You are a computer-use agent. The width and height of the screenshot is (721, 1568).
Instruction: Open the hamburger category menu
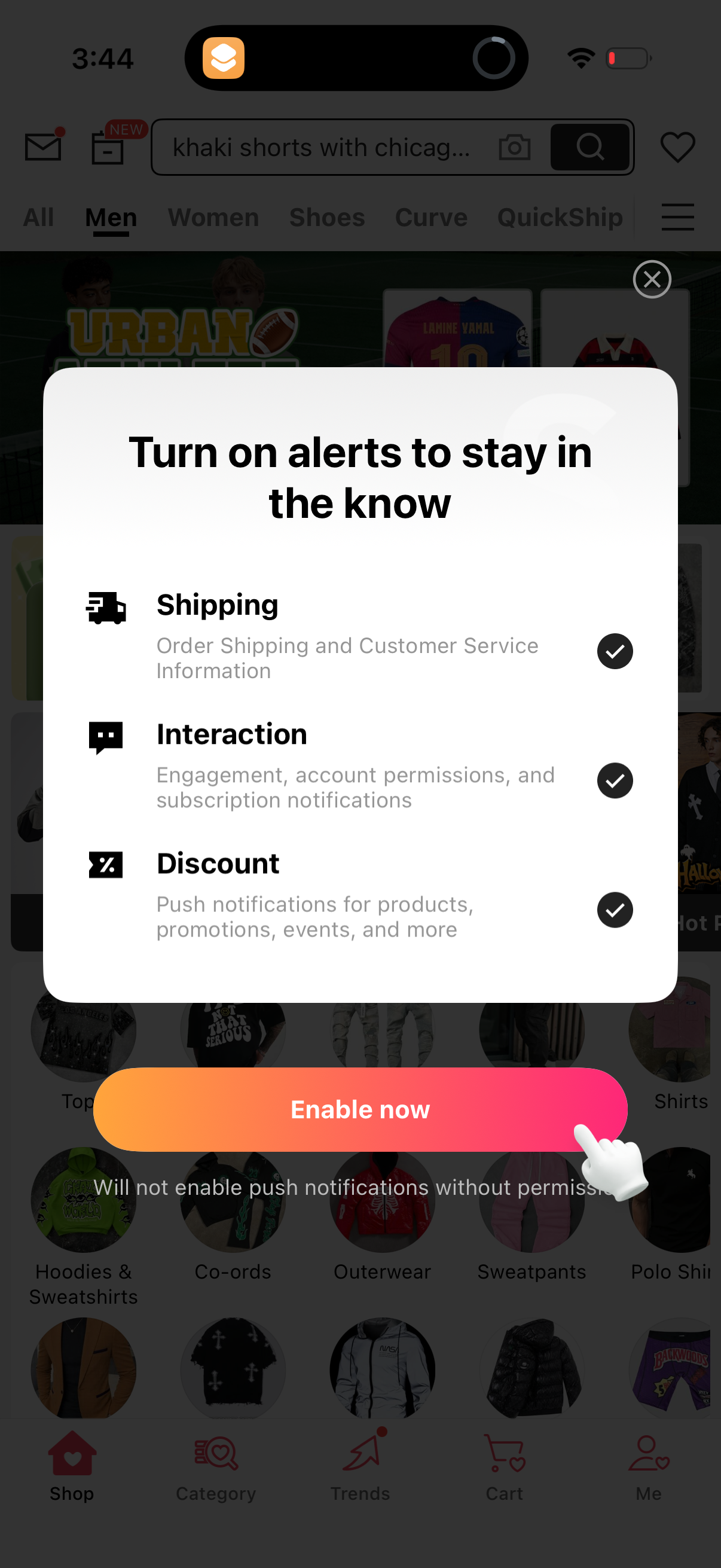(x=677, y=217)
